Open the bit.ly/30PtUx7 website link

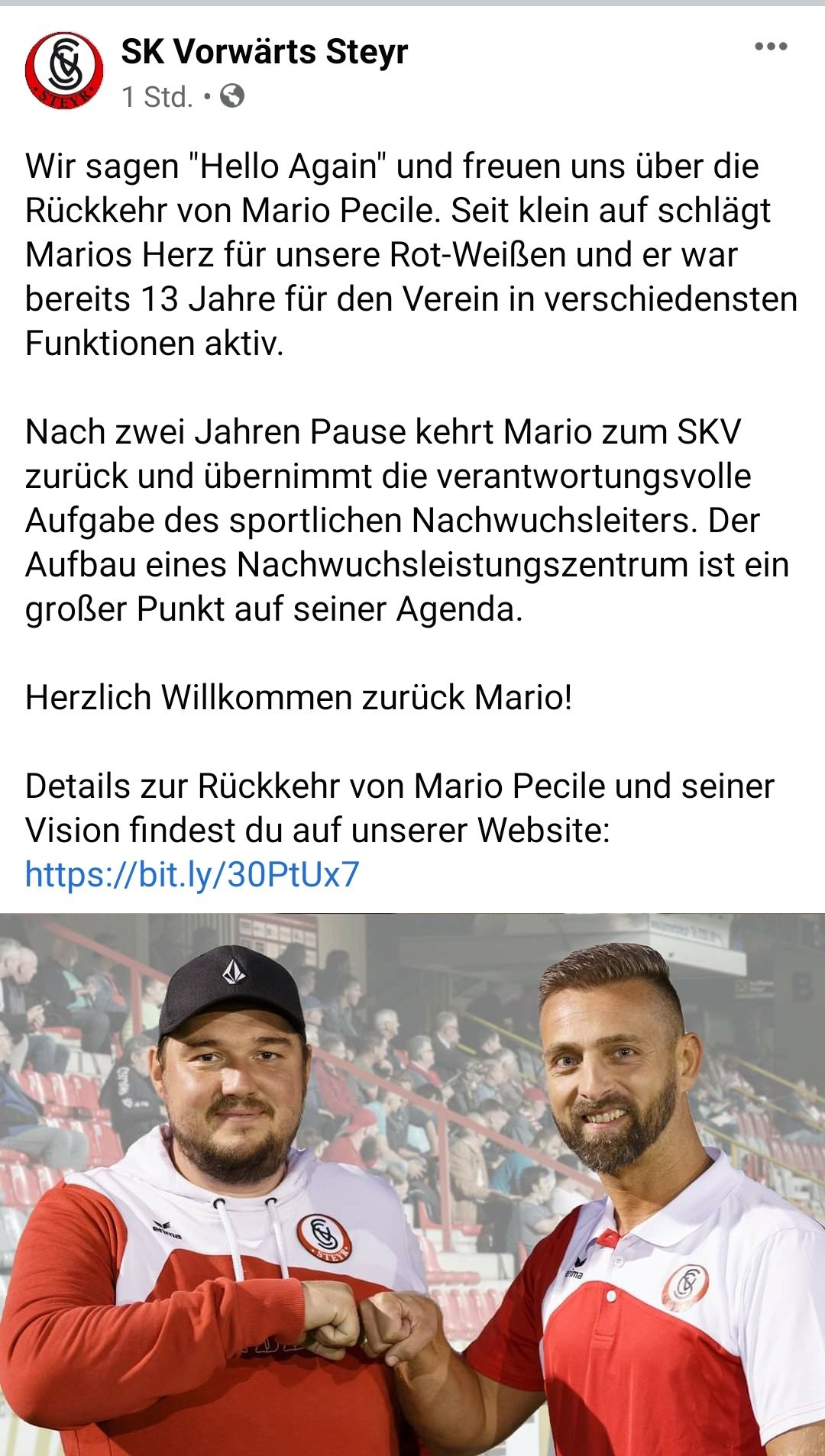[x=192, y=874]
